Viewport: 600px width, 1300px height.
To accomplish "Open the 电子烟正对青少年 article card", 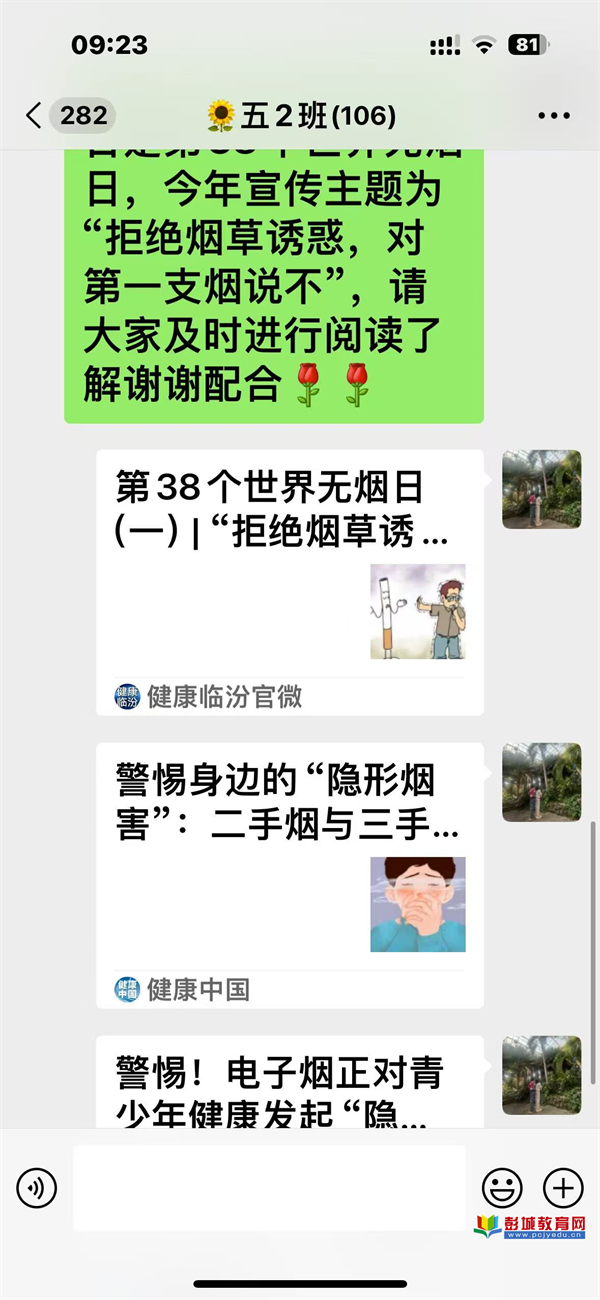I will (x=289, y=1085).
